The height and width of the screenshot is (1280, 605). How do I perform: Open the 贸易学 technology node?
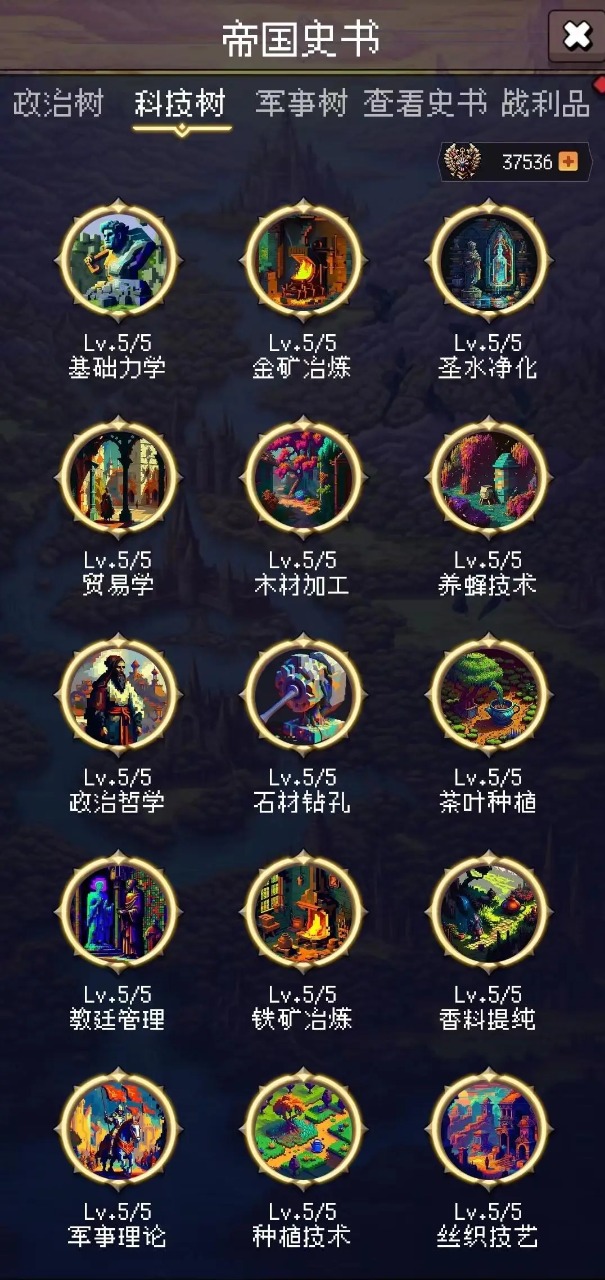(x=118, y=477)
